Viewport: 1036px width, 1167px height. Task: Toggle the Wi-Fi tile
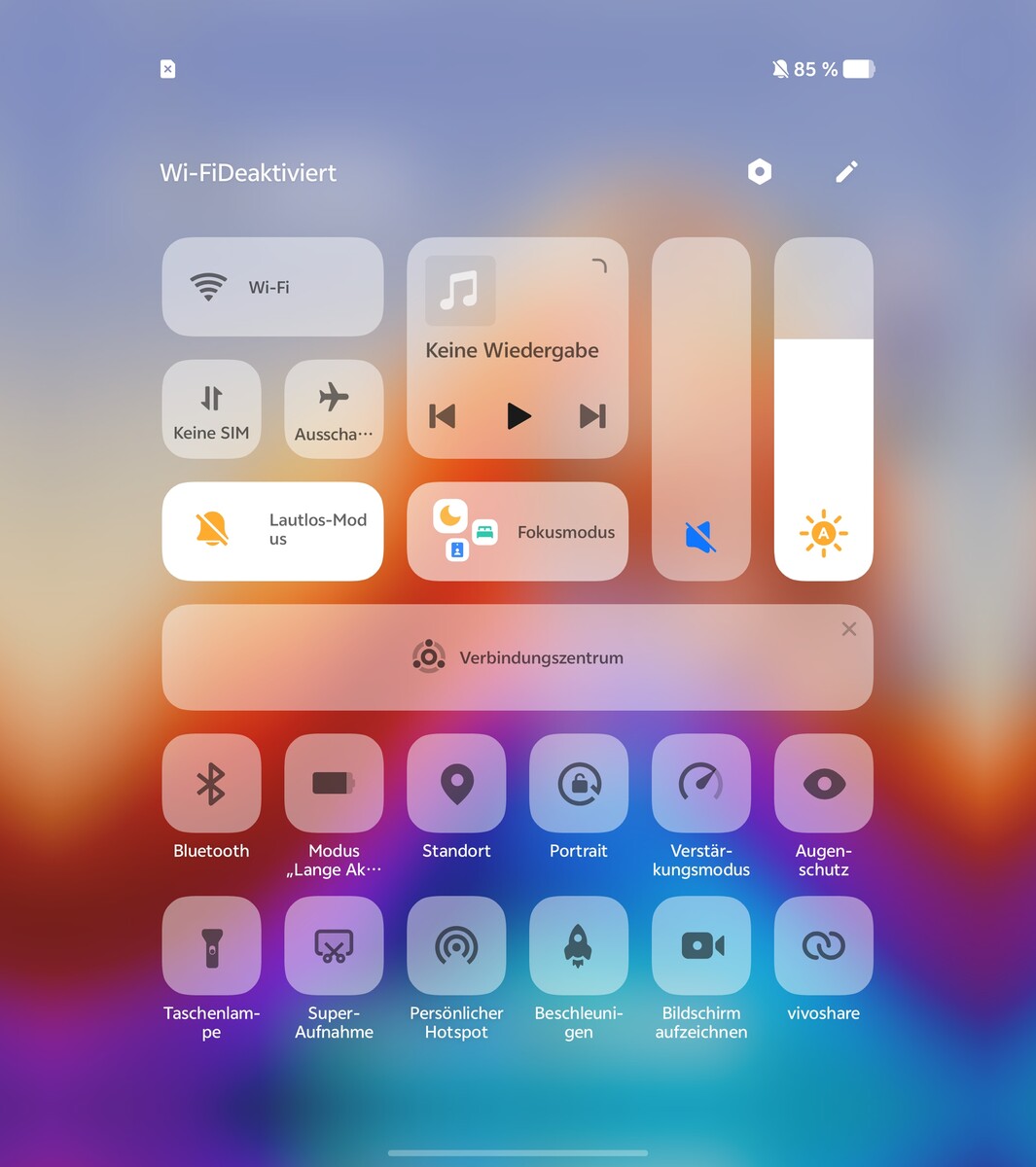tap(272, 287)
